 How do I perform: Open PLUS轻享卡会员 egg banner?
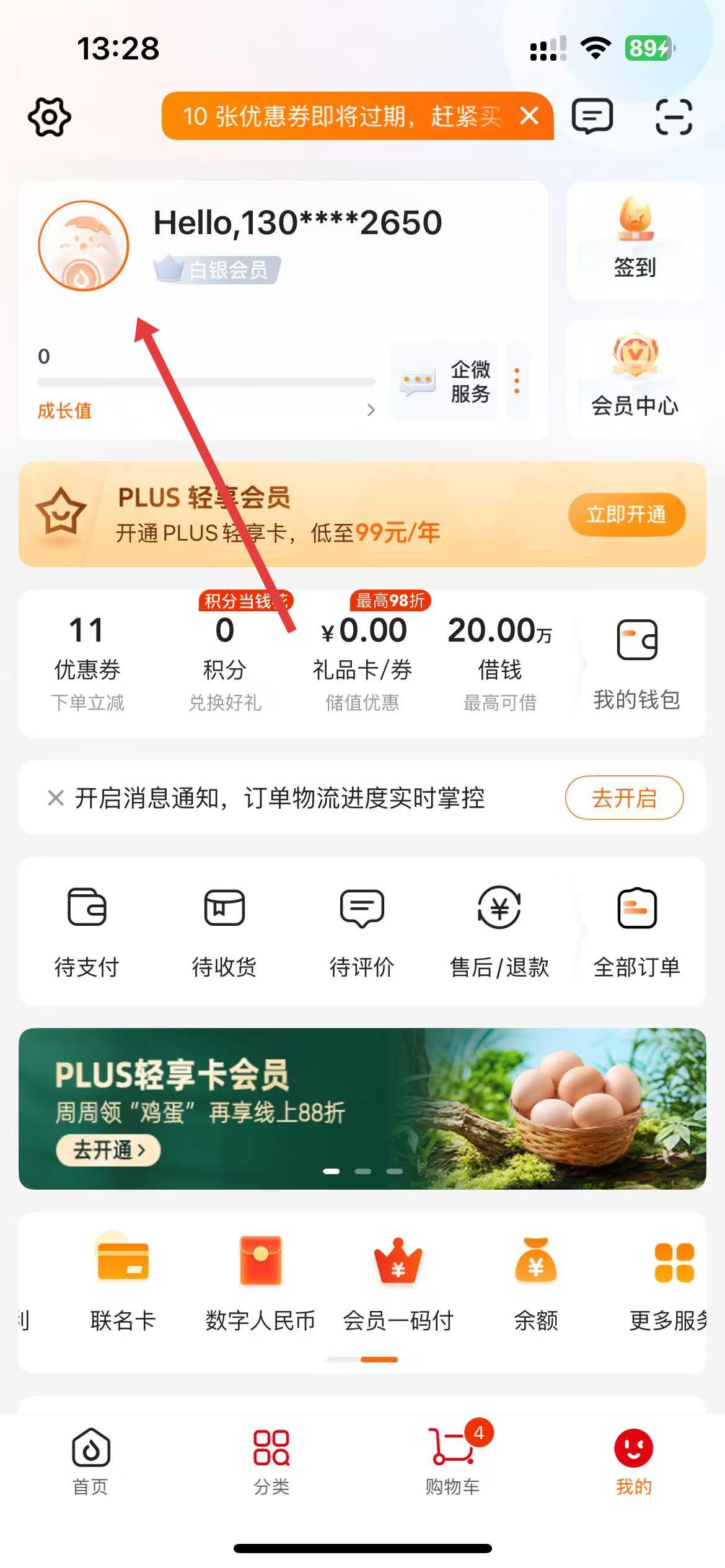point(362,1108)
